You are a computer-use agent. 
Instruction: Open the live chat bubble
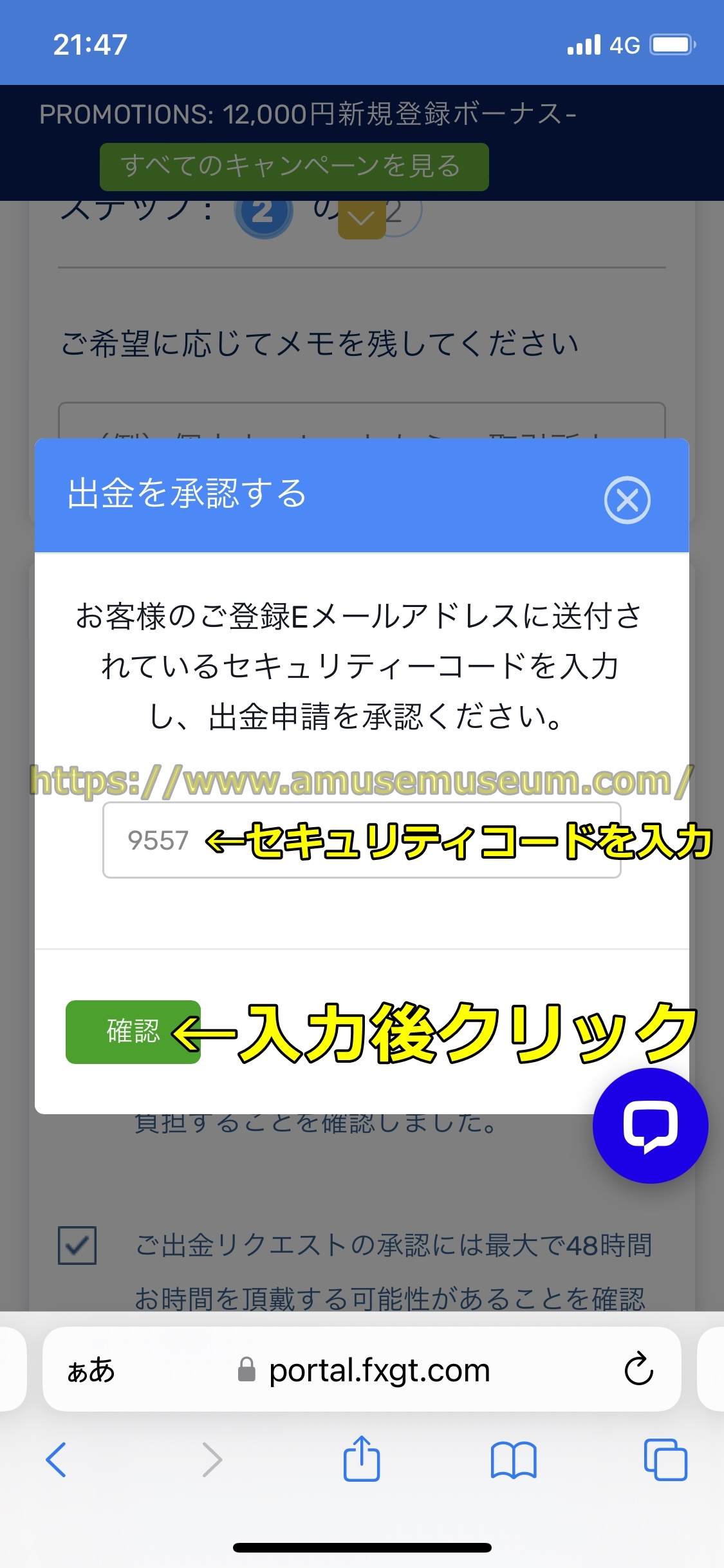point(650,1126)
